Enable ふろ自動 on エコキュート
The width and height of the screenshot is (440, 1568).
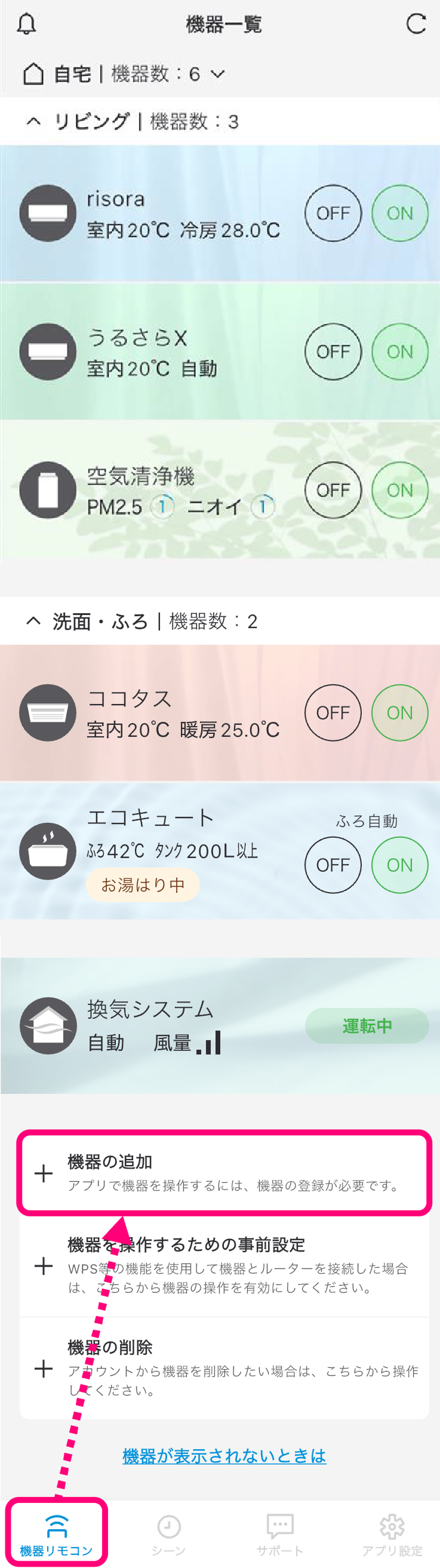coord(399,865)
